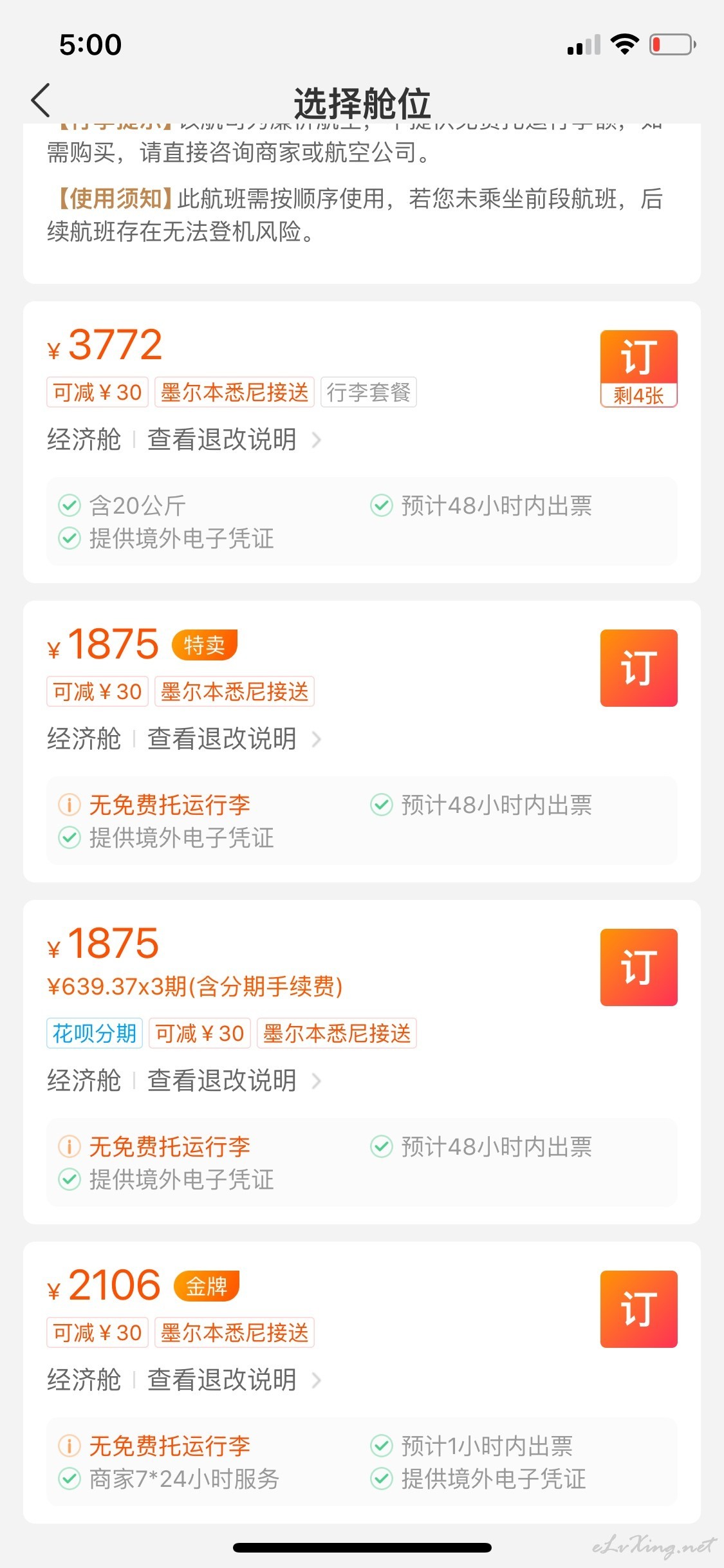Open 查看退改说明 for the ¥3772 fare
This screenshot has width=724, height=1568.
click(234, 440)
